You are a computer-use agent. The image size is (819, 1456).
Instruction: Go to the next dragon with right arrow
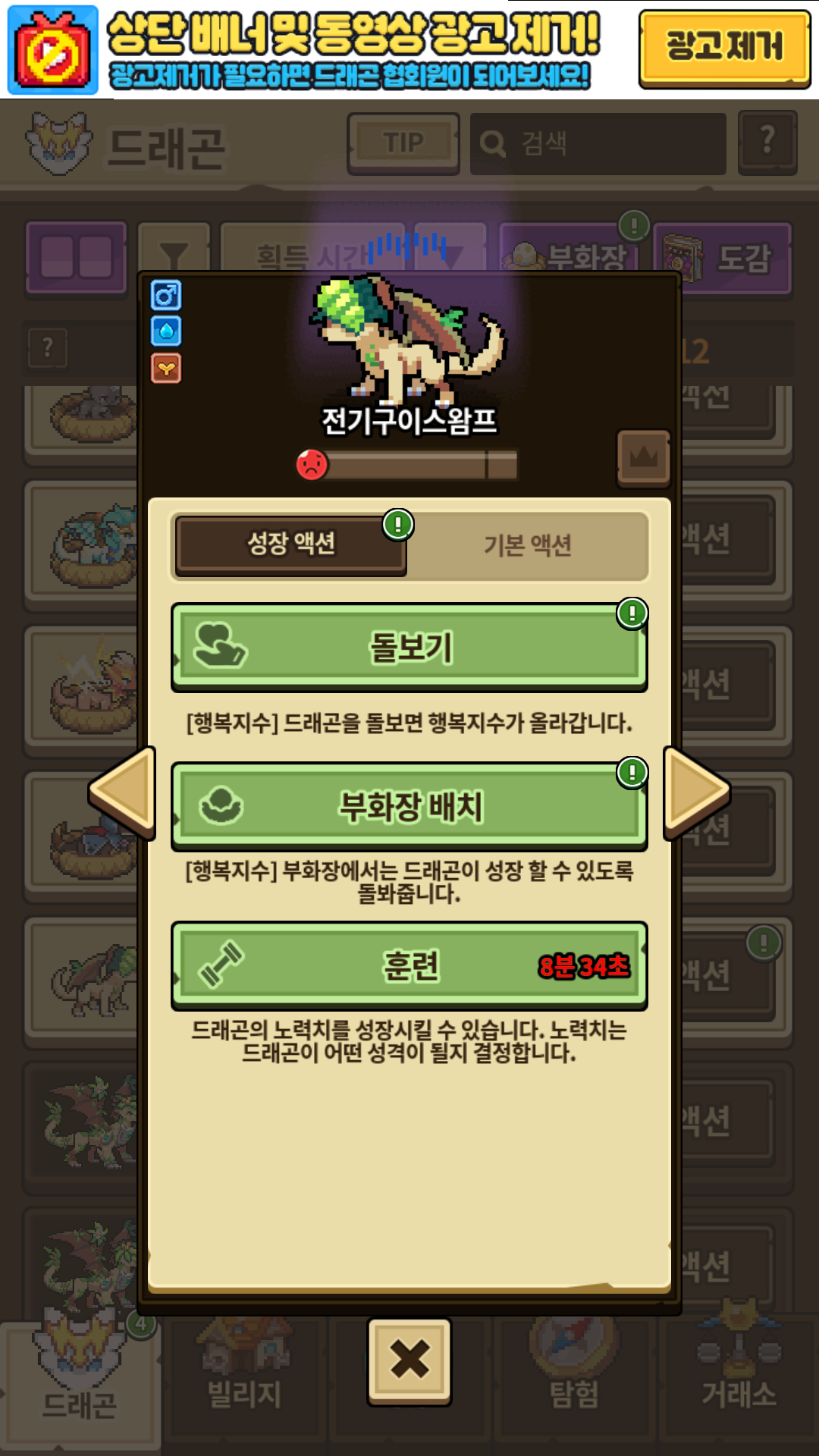[695, 792]
